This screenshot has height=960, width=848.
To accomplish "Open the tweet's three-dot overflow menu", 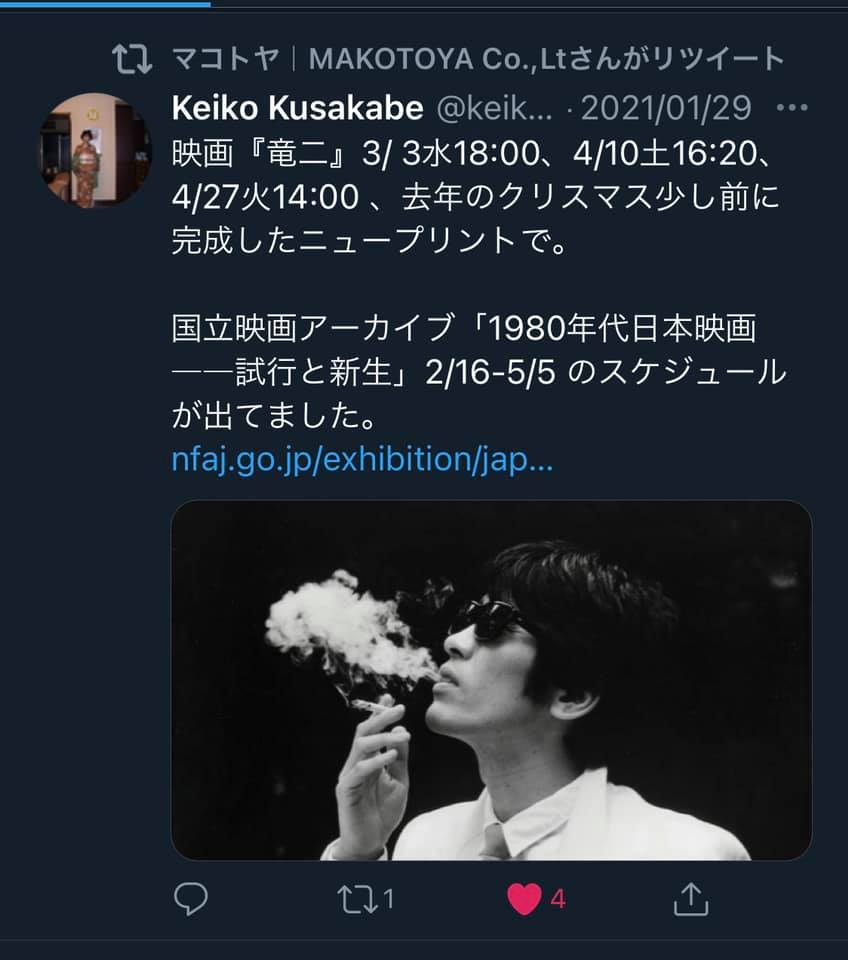I will point(792,108).
